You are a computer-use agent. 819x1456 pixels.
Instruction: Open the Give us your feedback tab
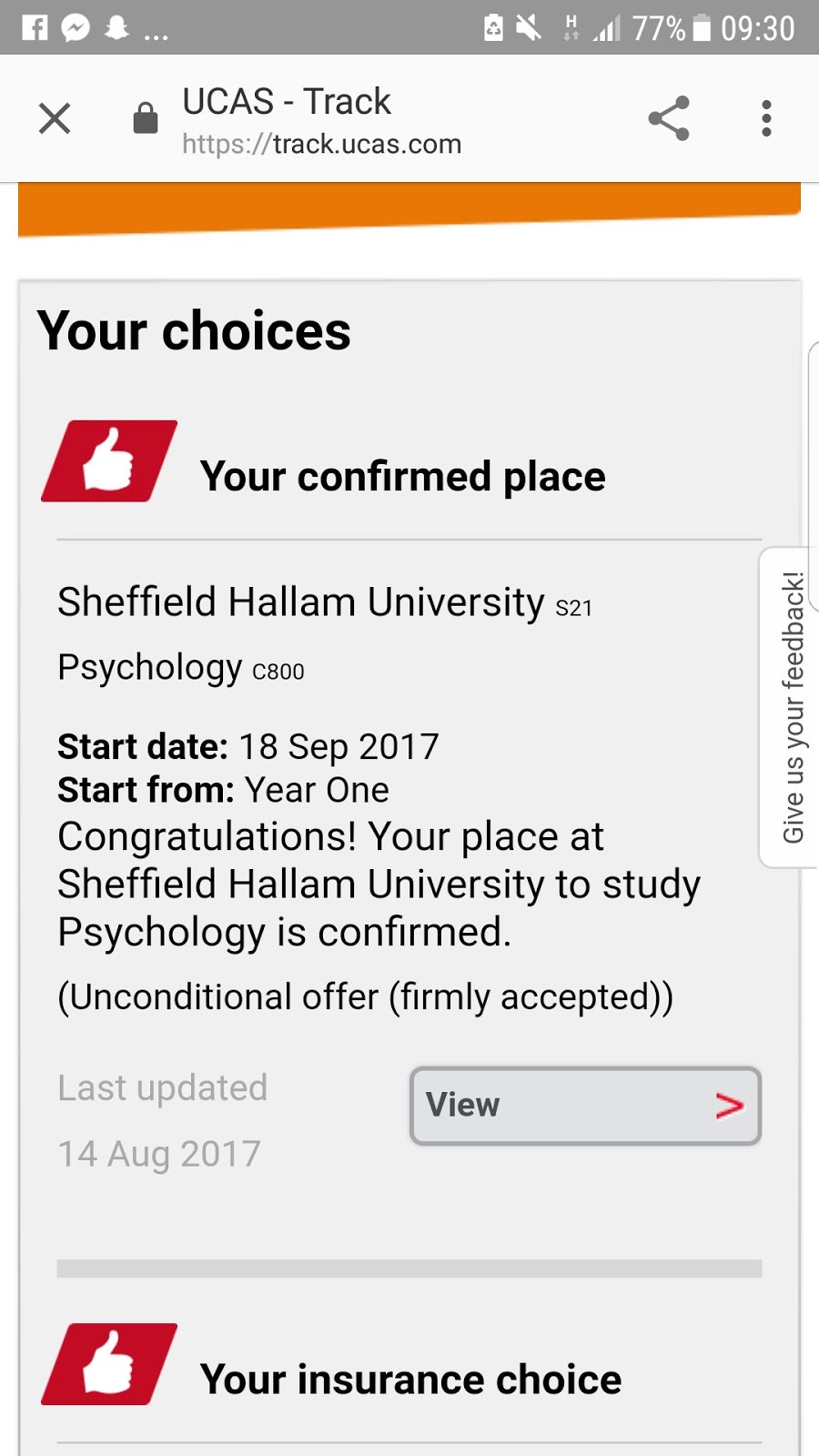point(791,707)
